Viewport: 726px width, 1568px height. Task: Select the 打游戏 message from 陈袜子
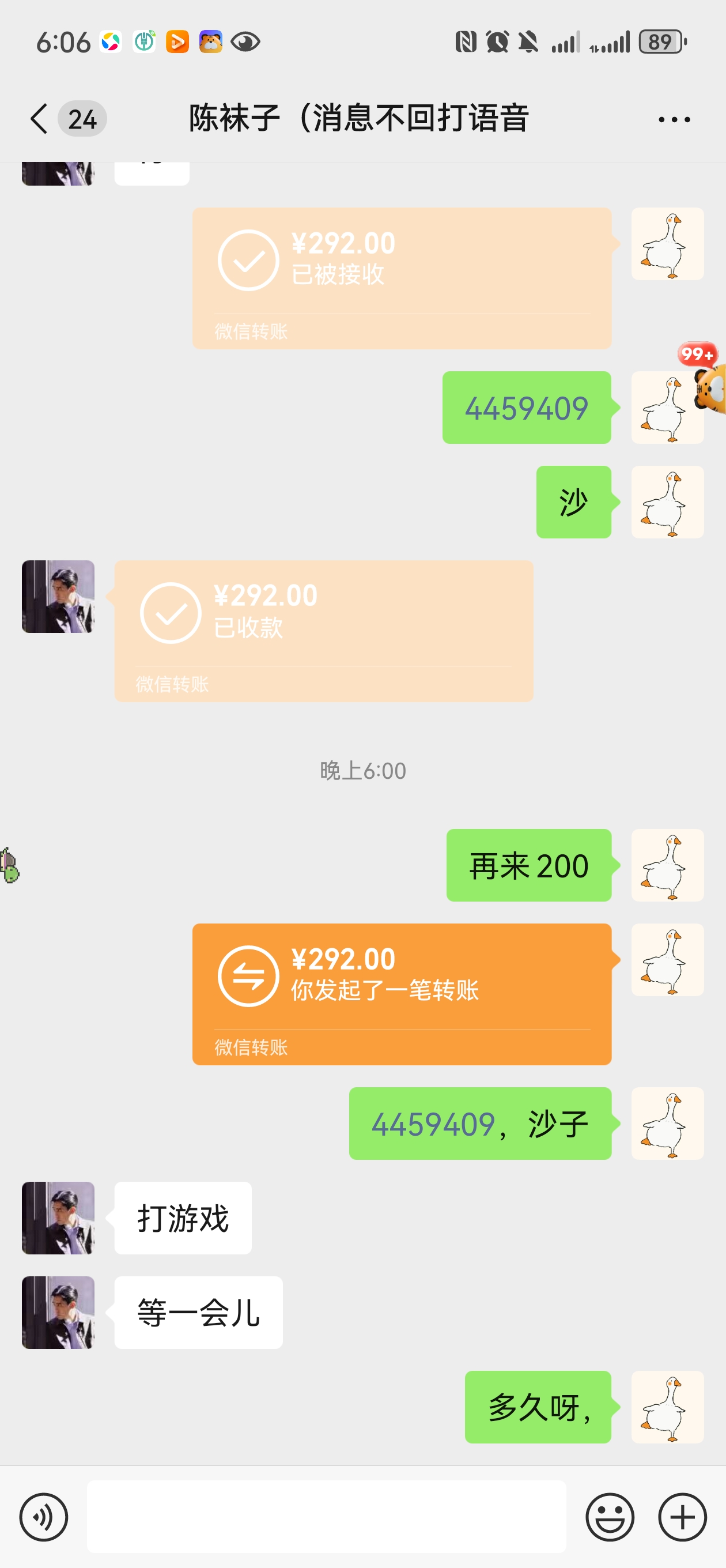(182, 1218)
